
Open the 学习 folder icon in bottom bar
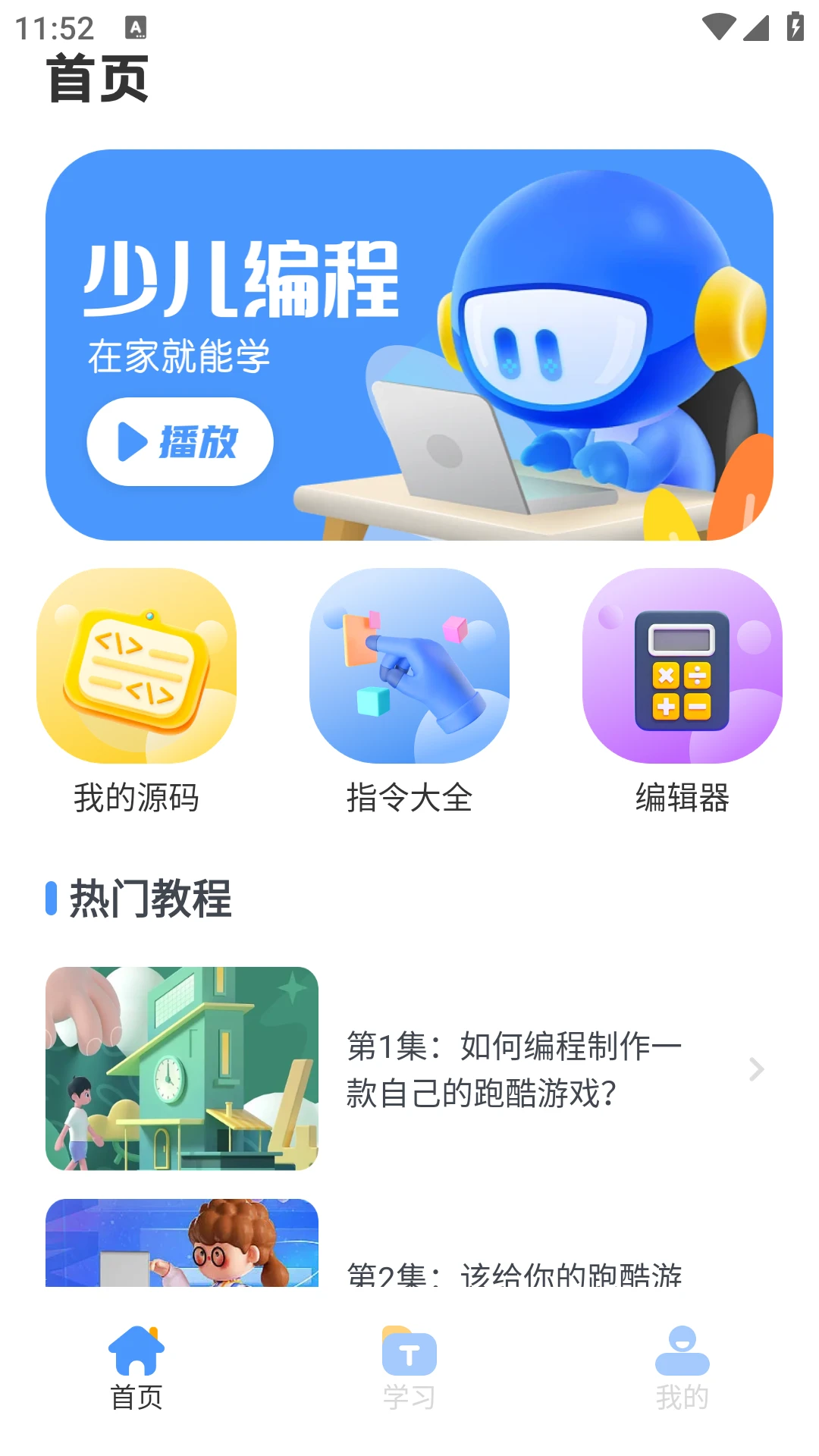click(409, 1350)
